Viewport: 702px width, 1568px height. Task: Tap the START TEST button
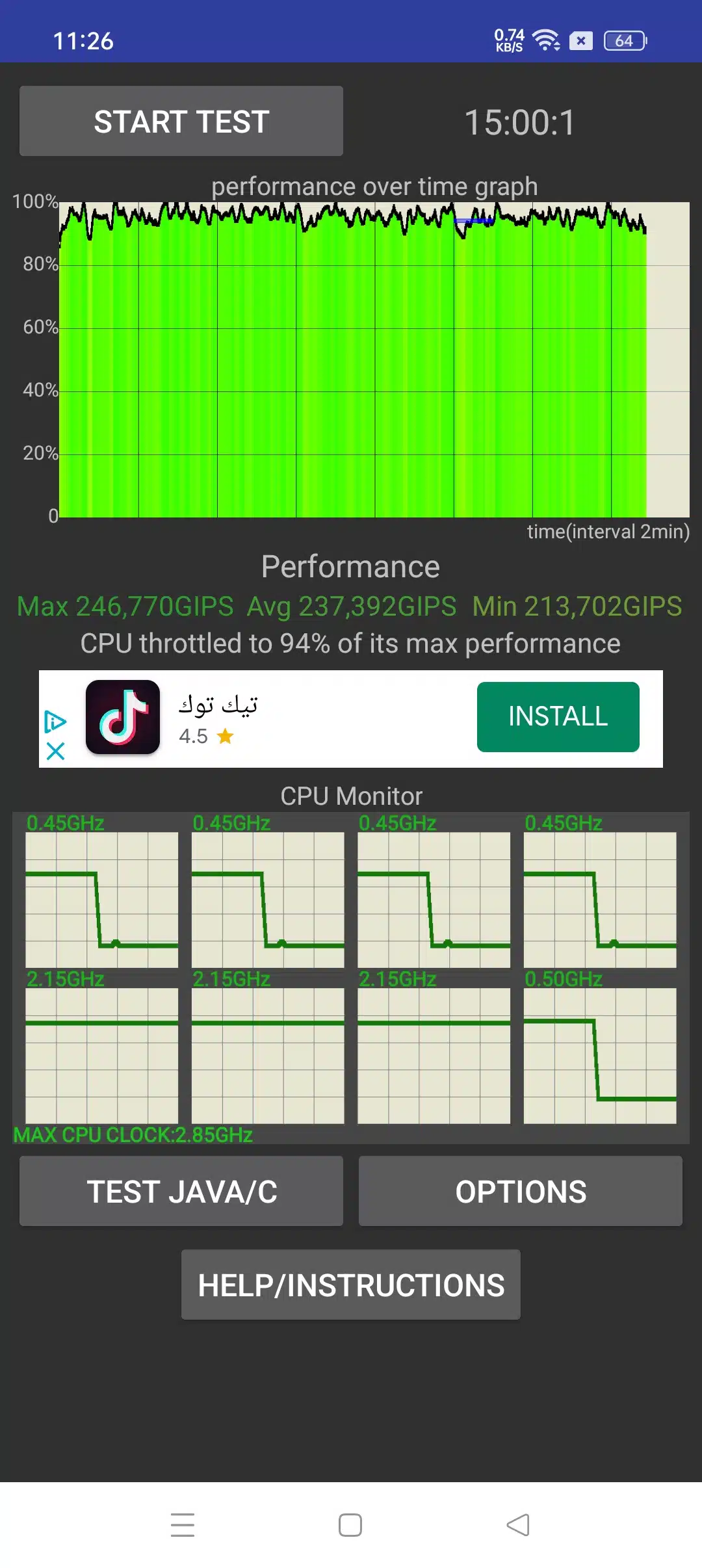tap(181, 122)
